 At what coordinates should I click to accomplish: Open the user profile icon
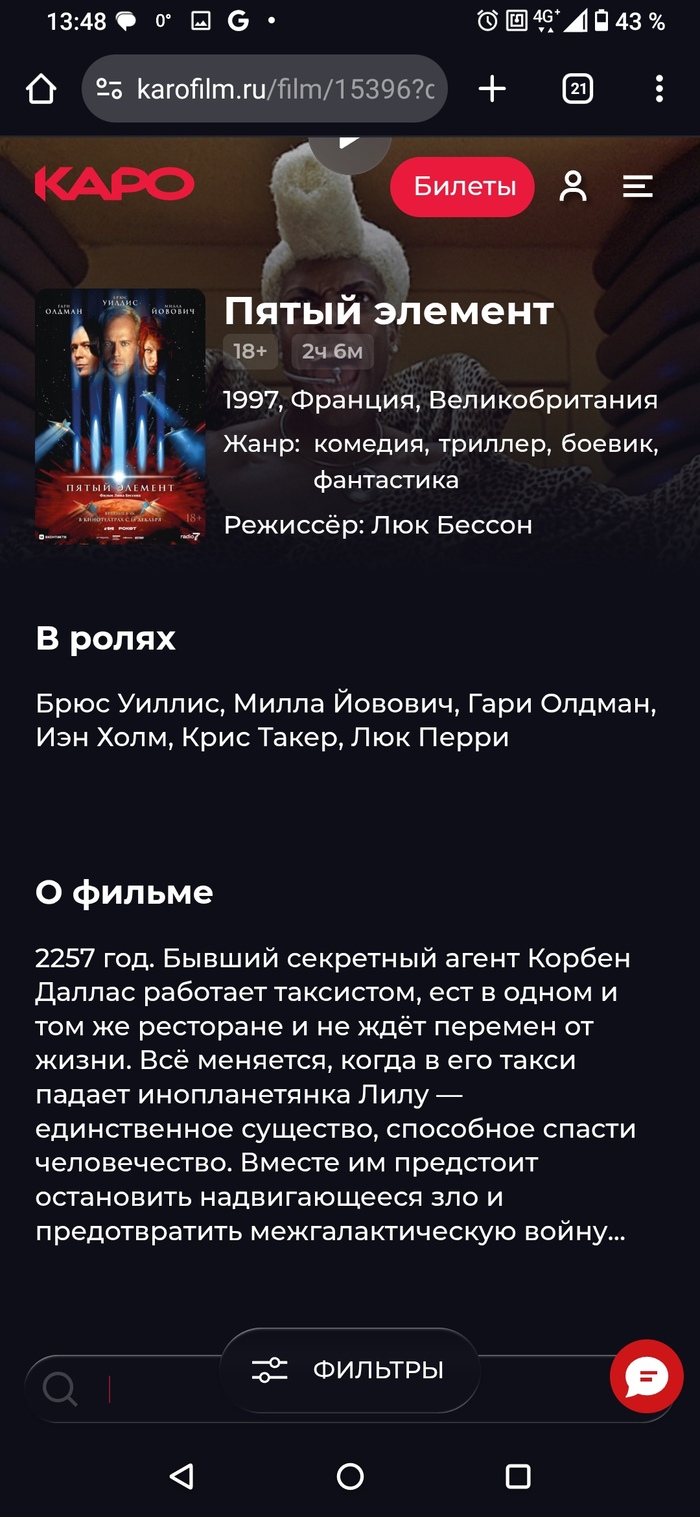point(573,186)
